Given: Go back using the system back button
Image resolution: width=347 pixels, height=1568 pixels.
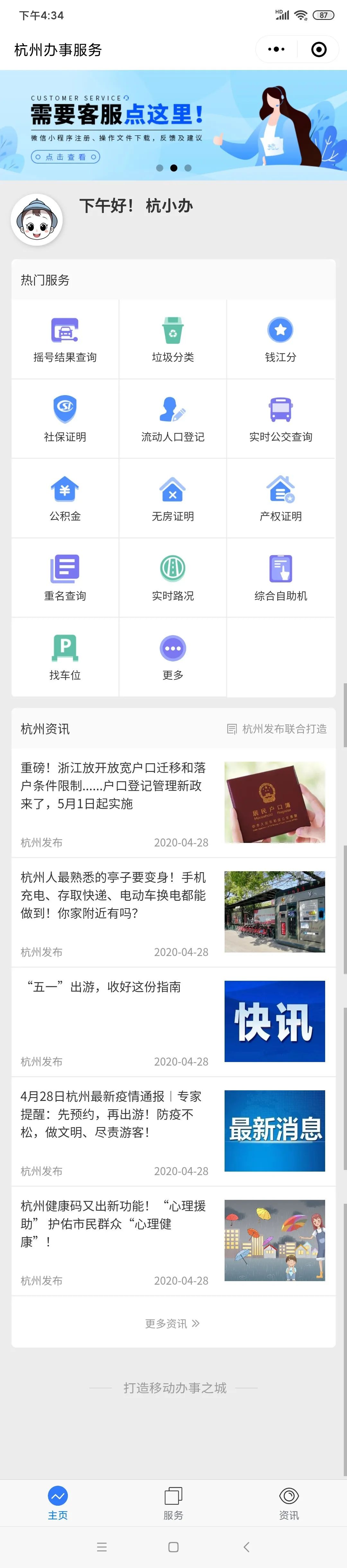Looking at the screenshot, I should tap(246, 1547).
